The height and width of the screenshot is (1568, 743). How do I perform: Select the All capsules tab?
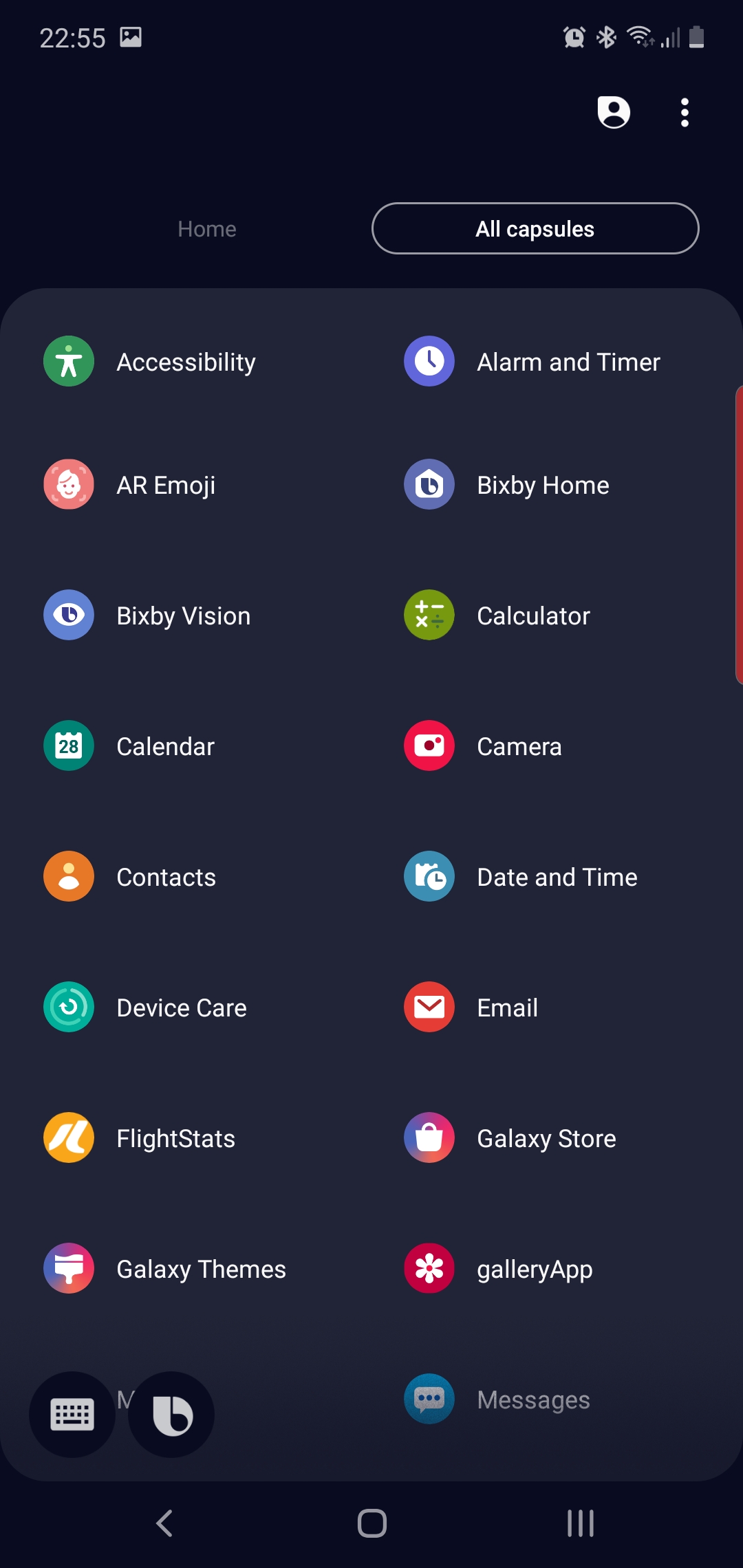535,229
